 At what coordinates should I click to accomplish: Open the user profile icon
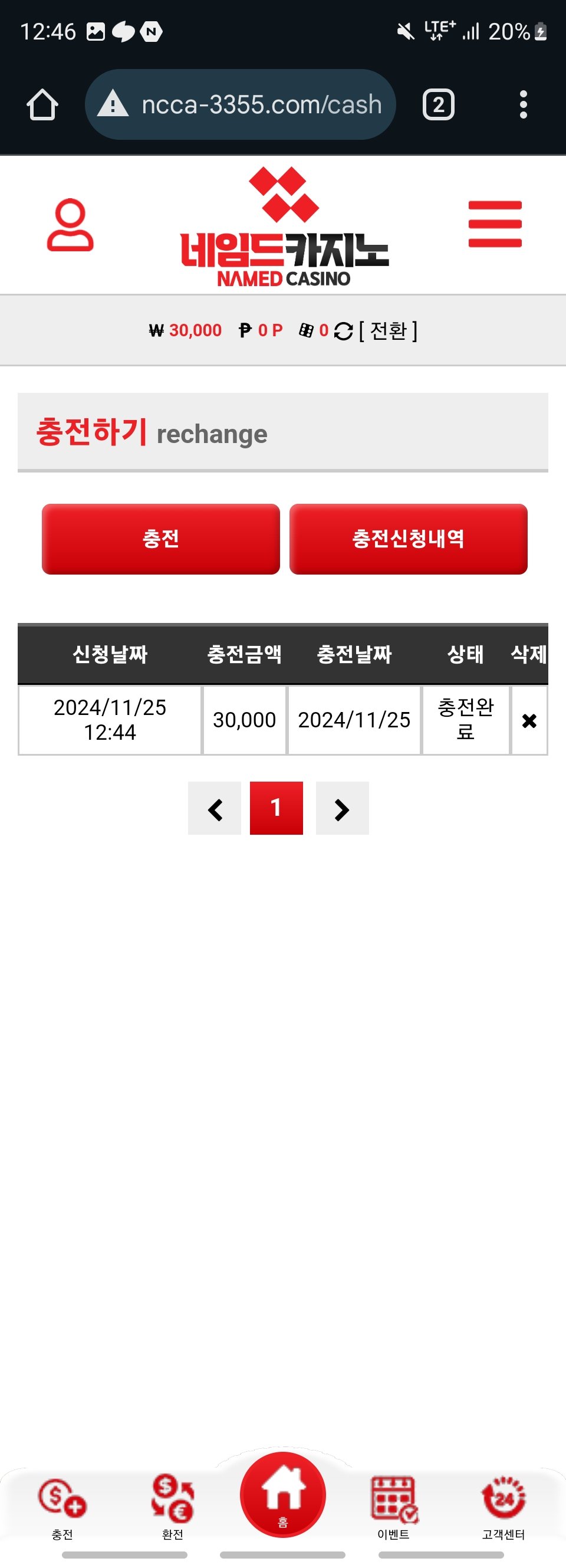[70, 225]
